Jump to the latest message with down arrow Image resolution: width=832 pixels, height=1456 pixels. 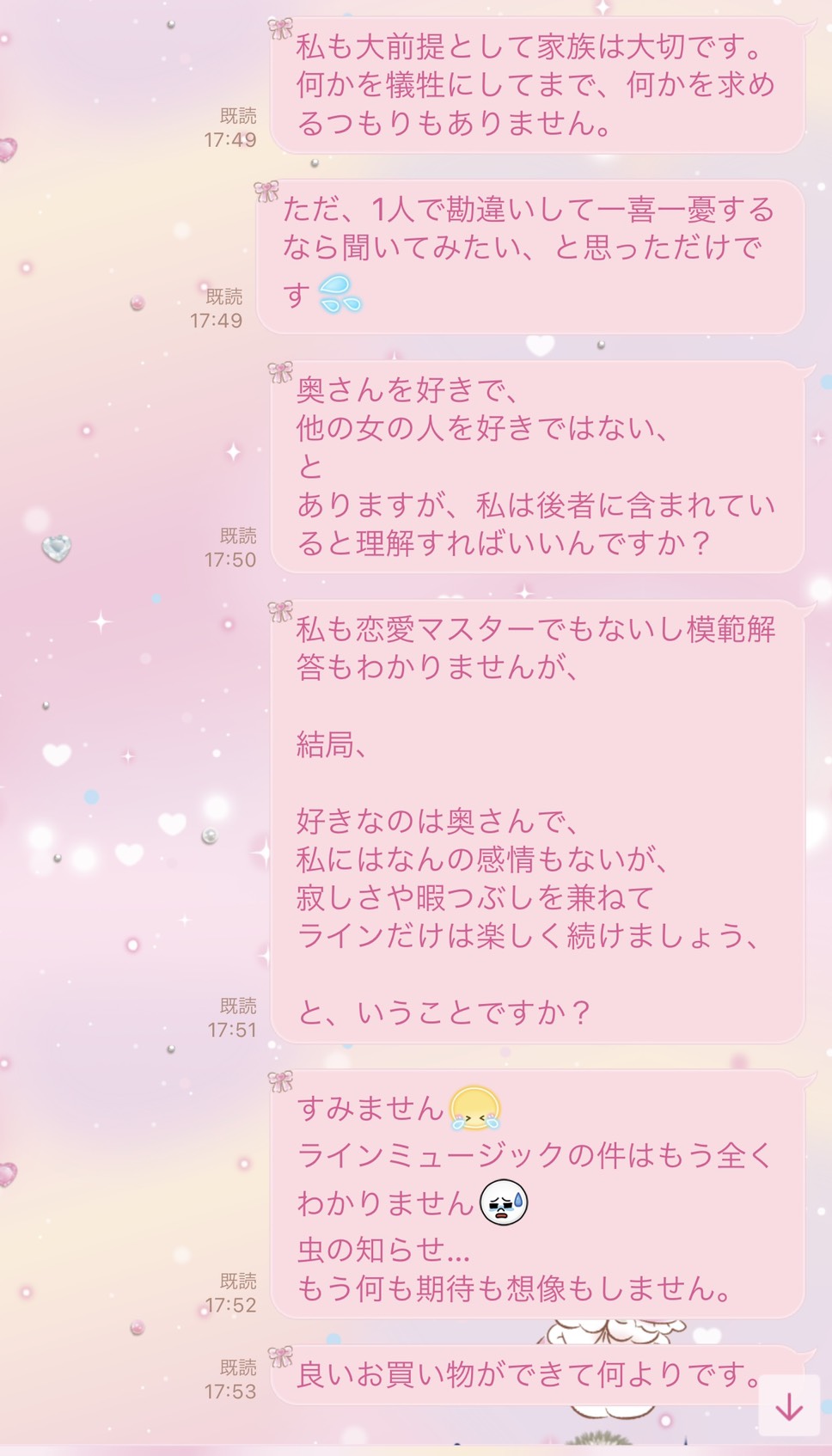coord(789,1405)
